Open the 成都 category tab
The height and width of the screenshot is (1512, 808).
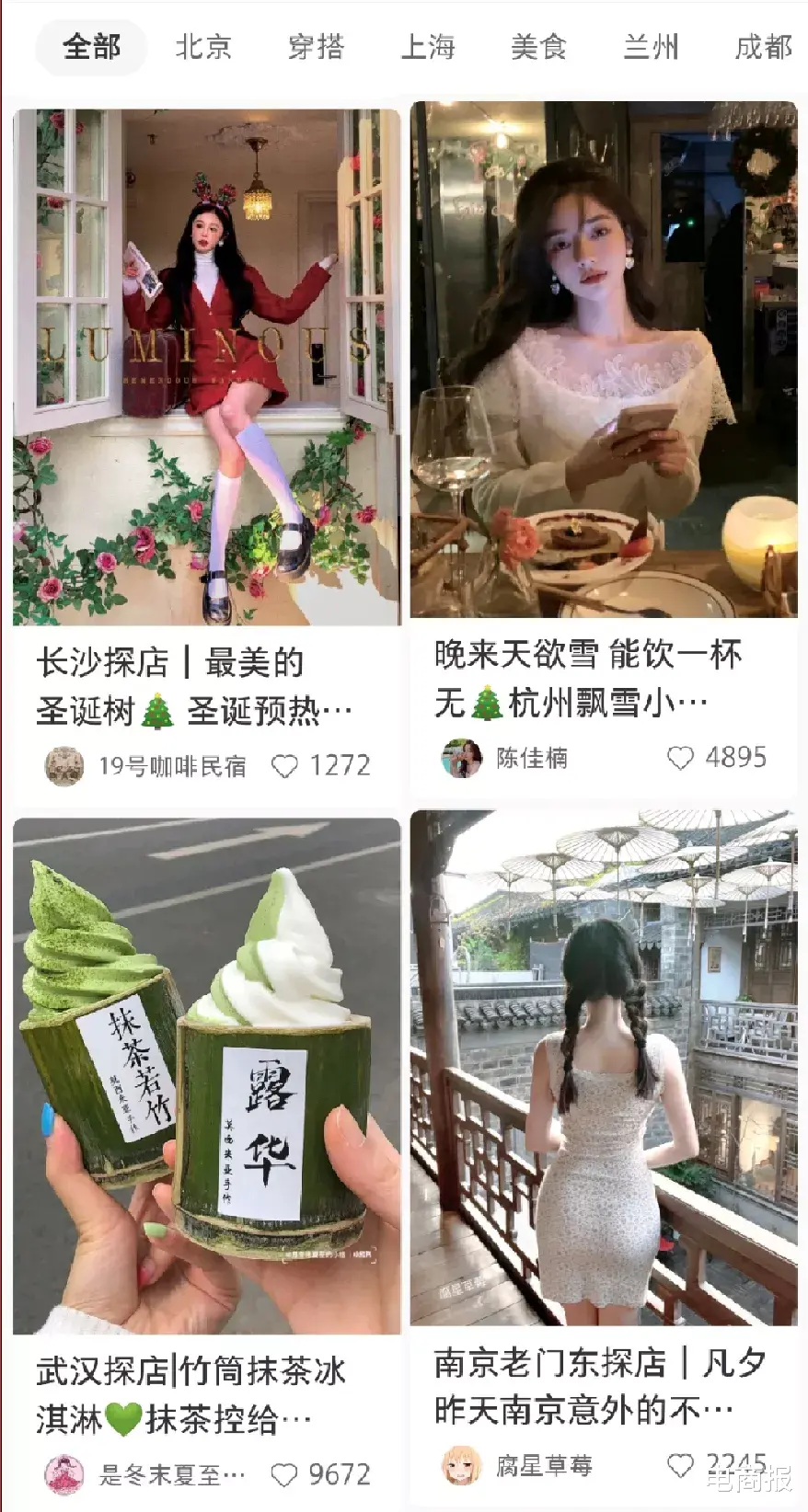coord(764,48)
